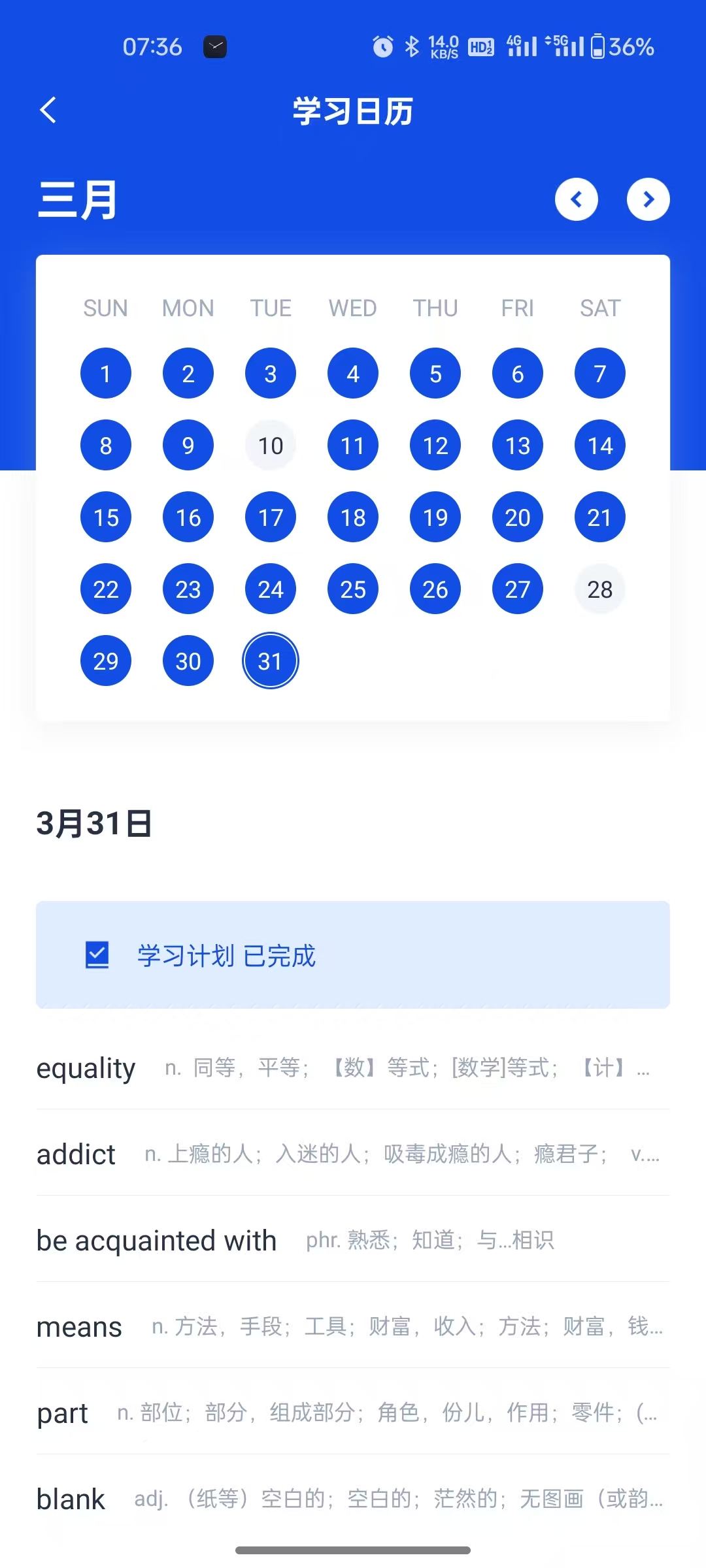This screenshot has height=1568, width=706.
Task: Select March 15 on the calendar
Action: 105,517
